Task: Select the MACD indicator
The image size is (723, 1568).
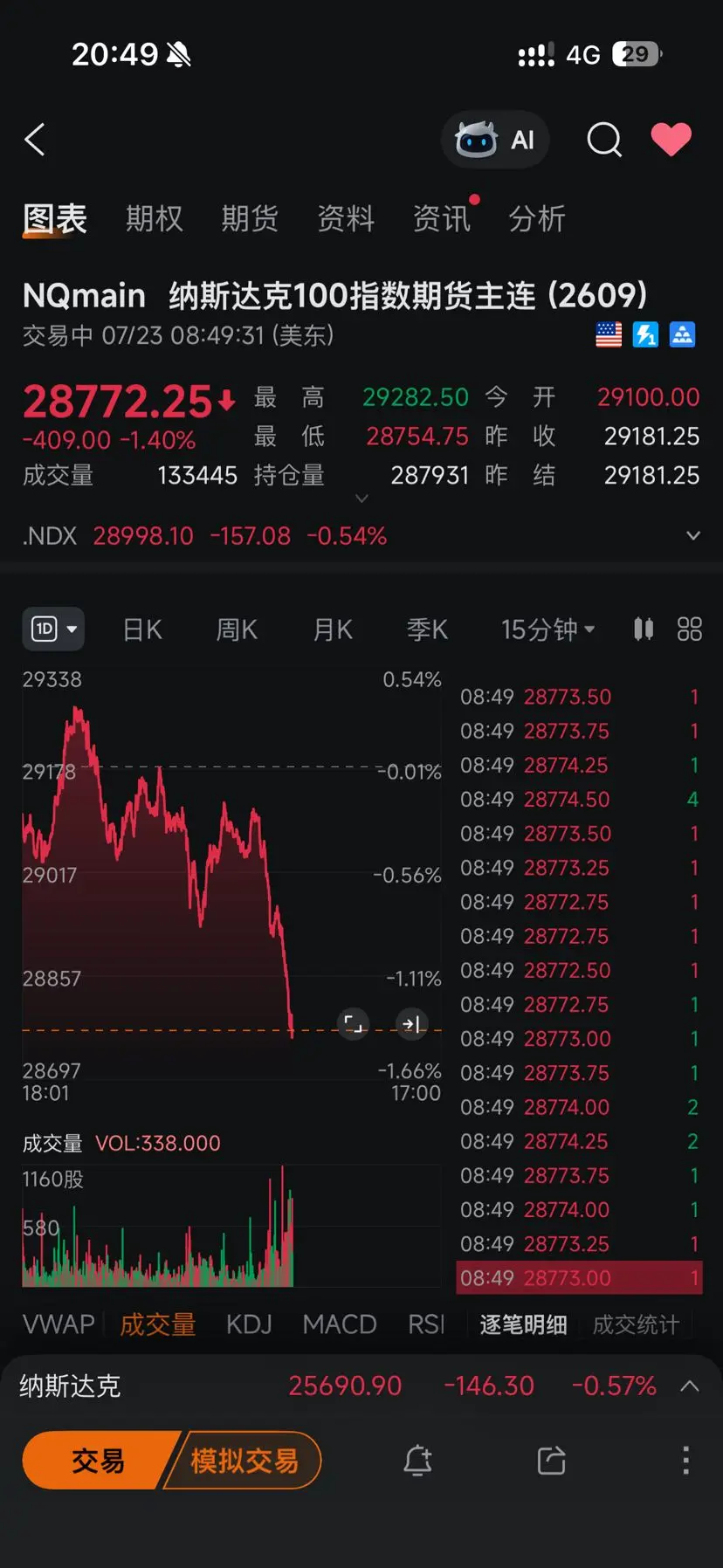Action: (340, 1324)
